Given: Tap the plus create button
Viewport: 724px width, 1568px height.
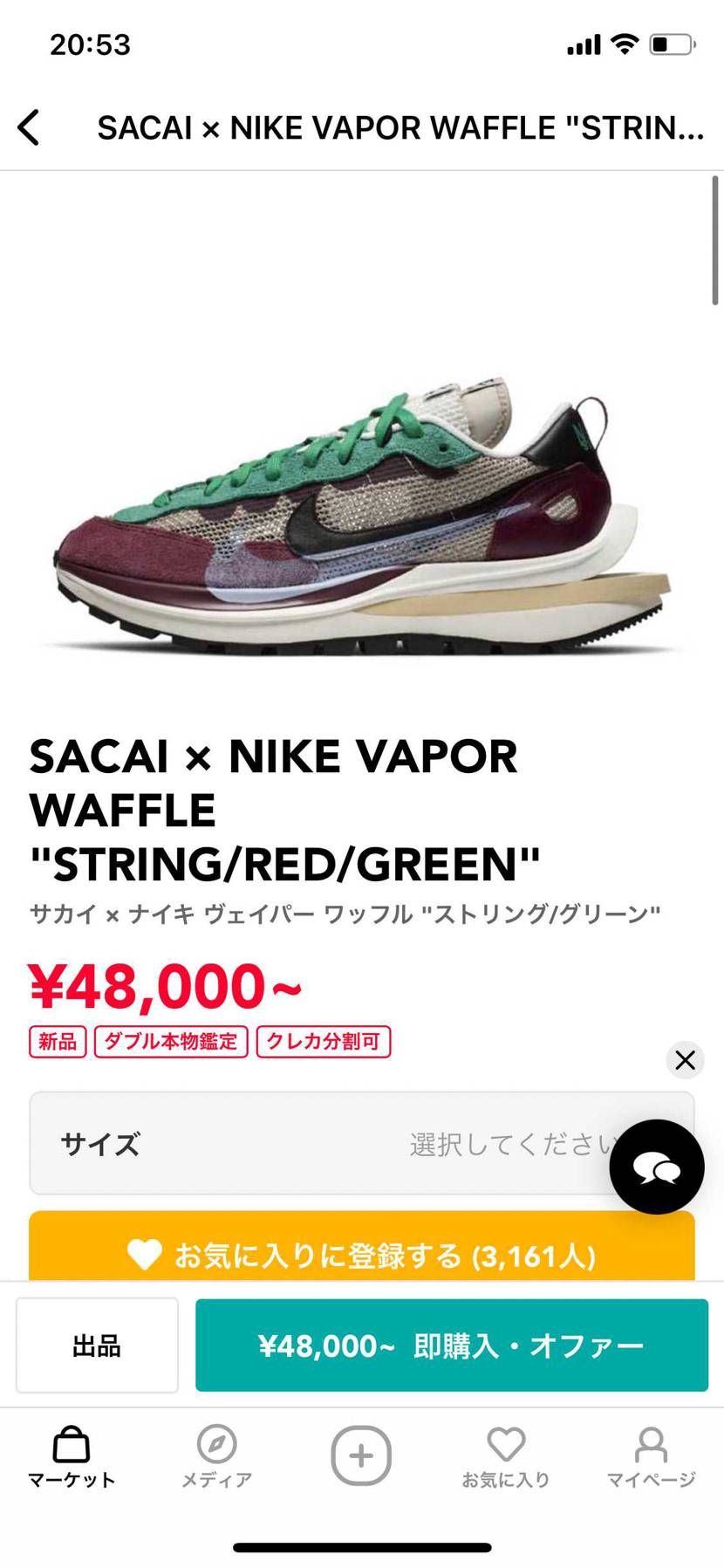Looking at the screenshot, I should click(x=361, y=1455).
